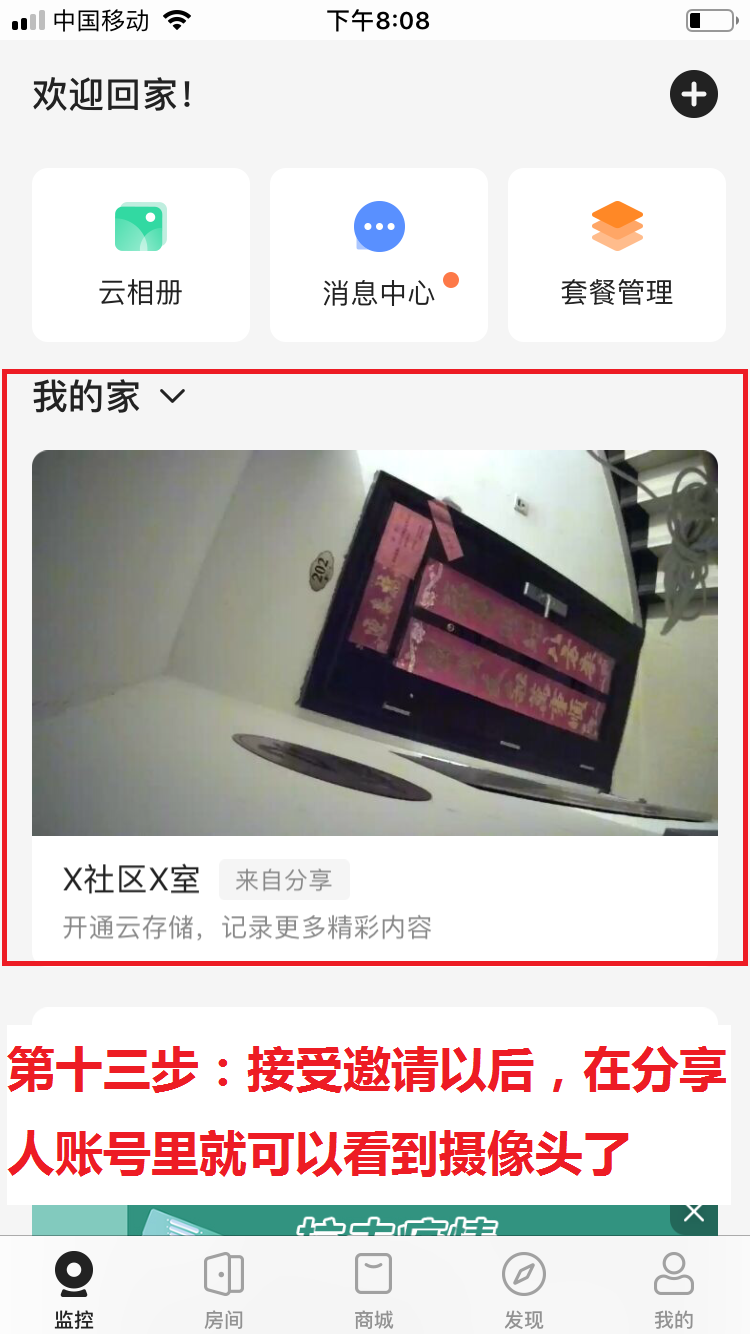Image resolution: width=750 pixels, height=1334 pixels.
Task: Open 云相册 cloud album
Action: 141,254
